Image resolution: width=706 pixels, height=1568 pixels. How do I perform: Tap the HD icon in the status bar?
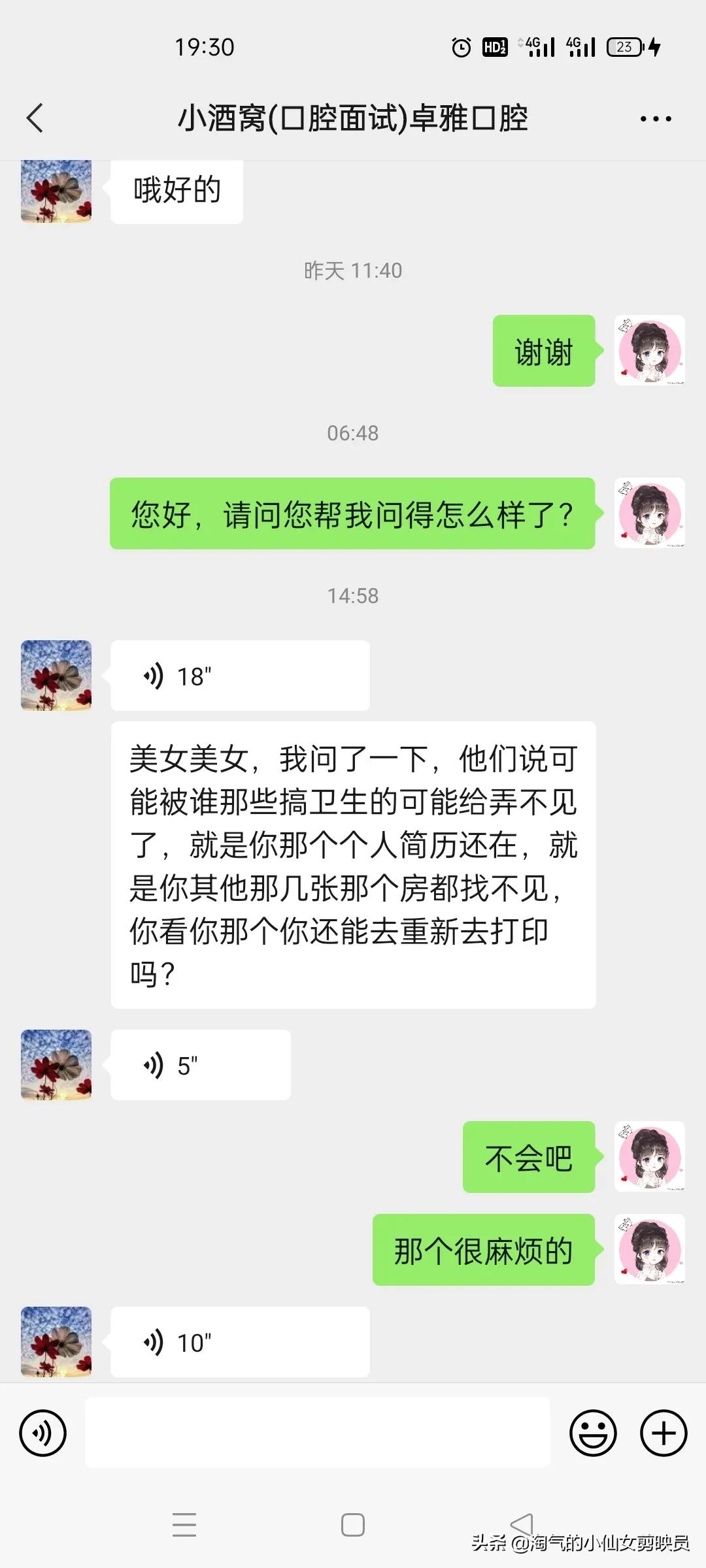coord(496,46)
